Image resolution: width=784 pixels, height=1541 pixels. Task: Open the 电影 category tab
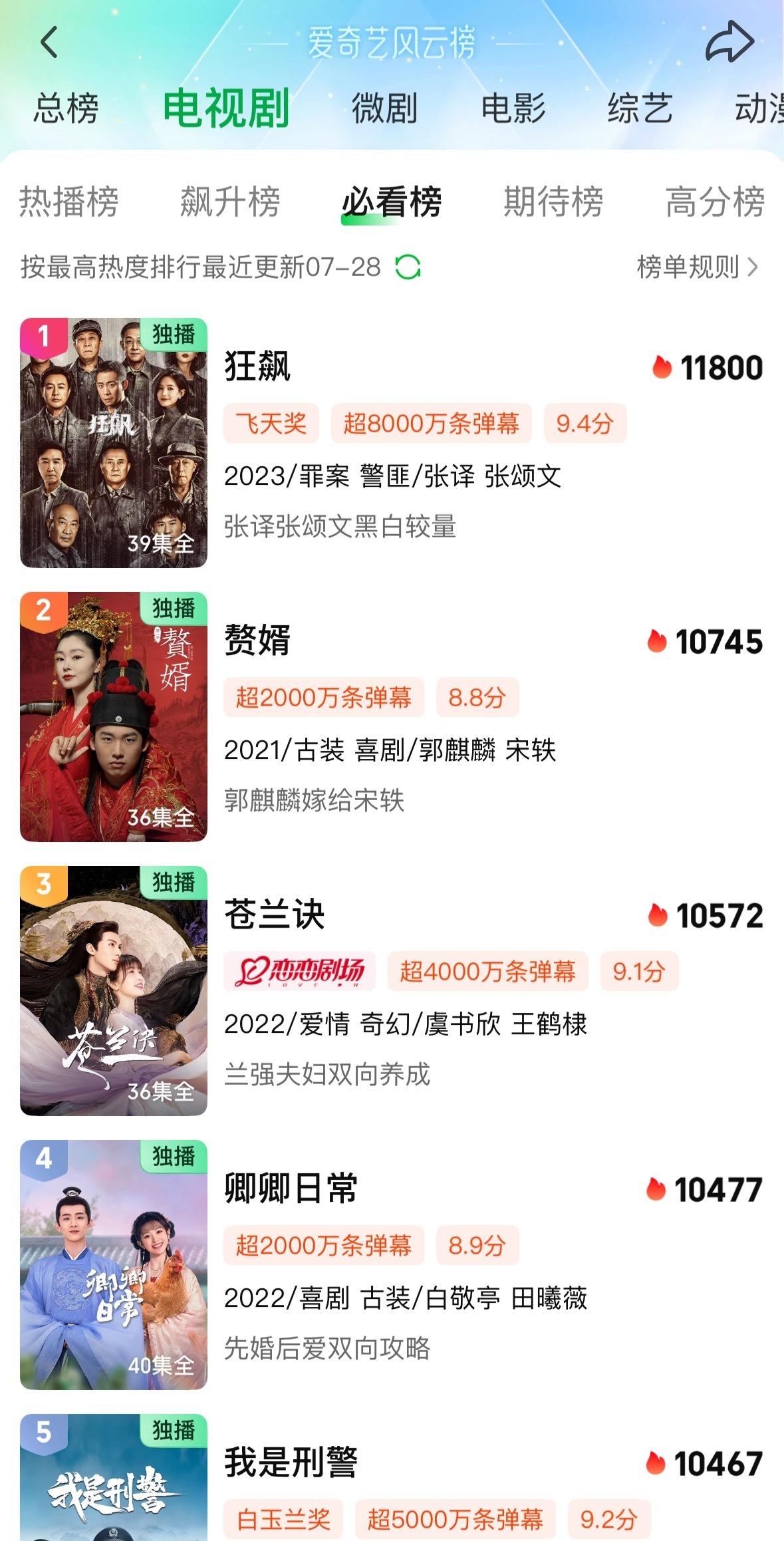pyautogui.click(x=513, y=108)
